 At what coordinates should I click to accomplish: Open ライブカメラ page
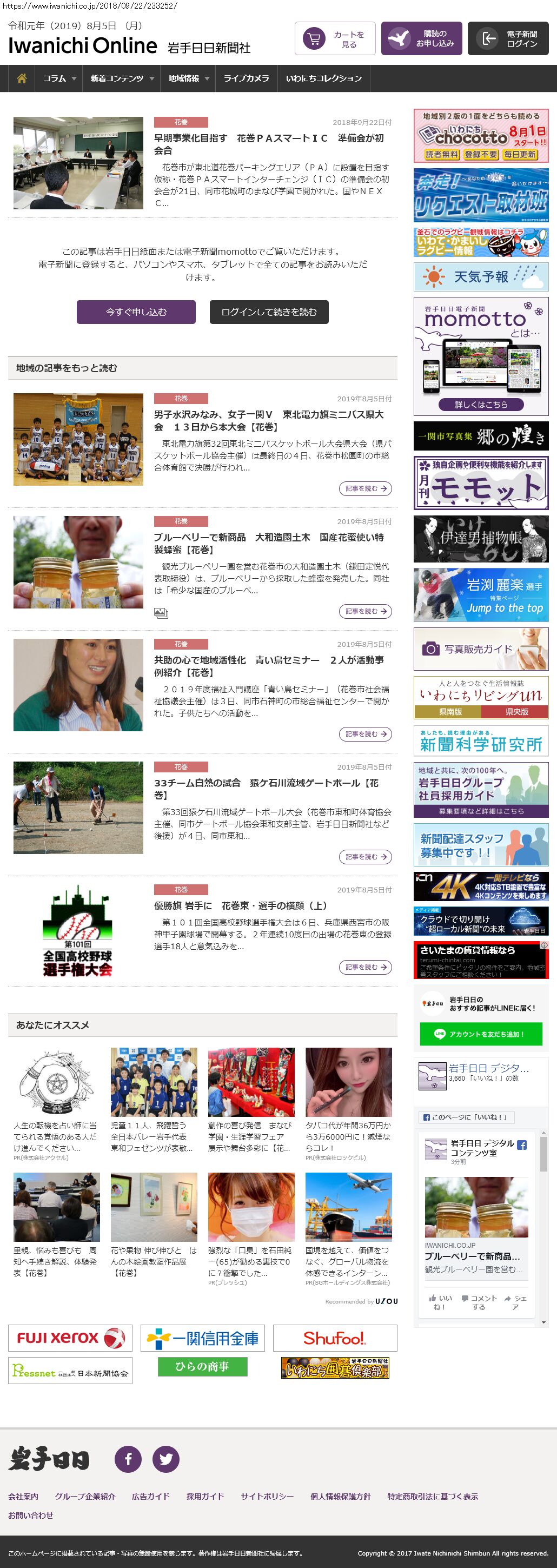pyautogui.click(x=246, y=78)
